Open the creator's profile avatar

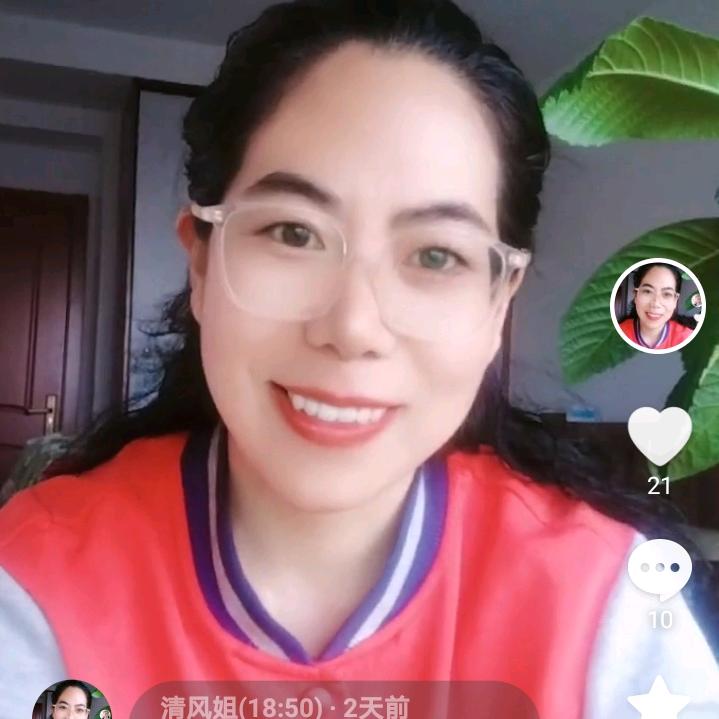[657, 306]
